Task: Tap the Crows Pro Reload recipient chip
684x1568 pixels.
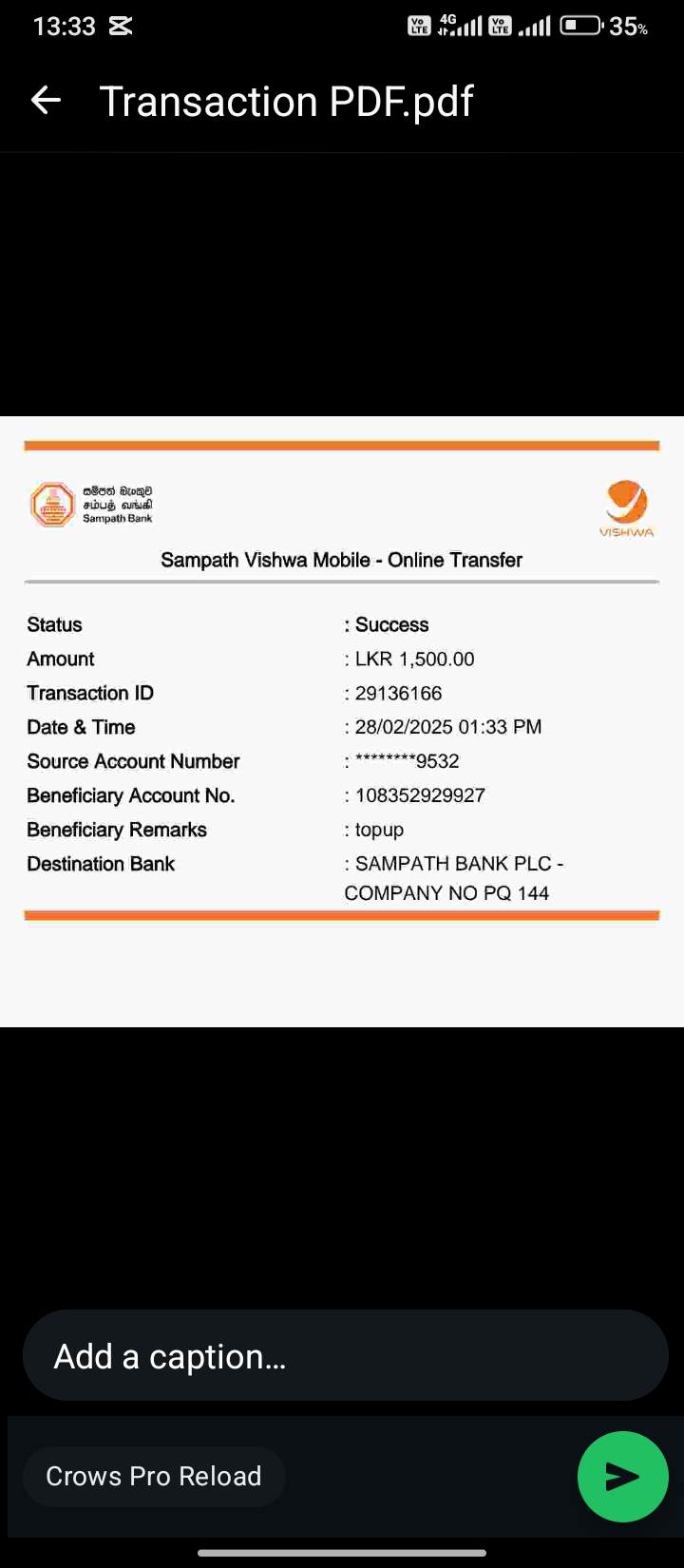Action: pos(154,1476)
